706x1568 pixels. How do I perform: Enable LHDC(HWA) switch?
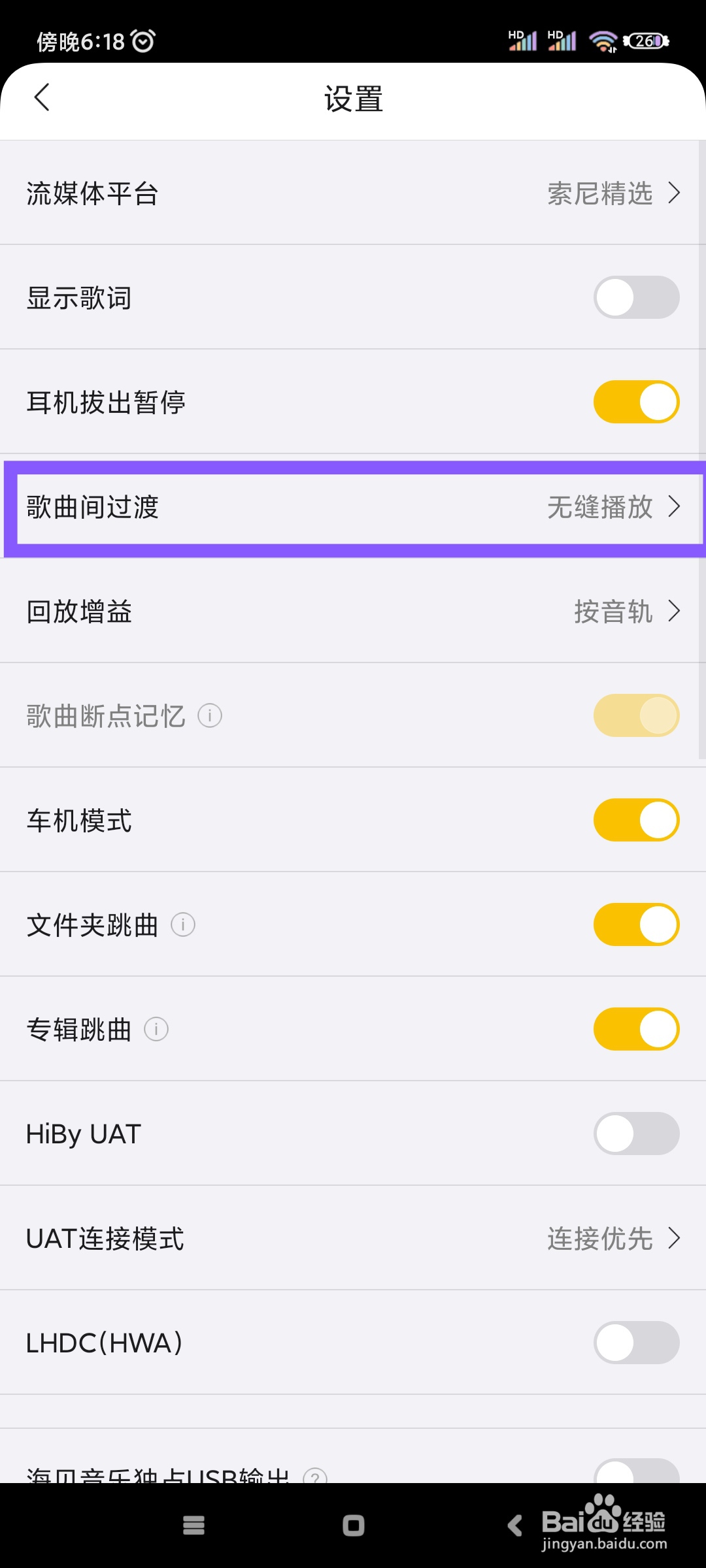(635, 1343)
